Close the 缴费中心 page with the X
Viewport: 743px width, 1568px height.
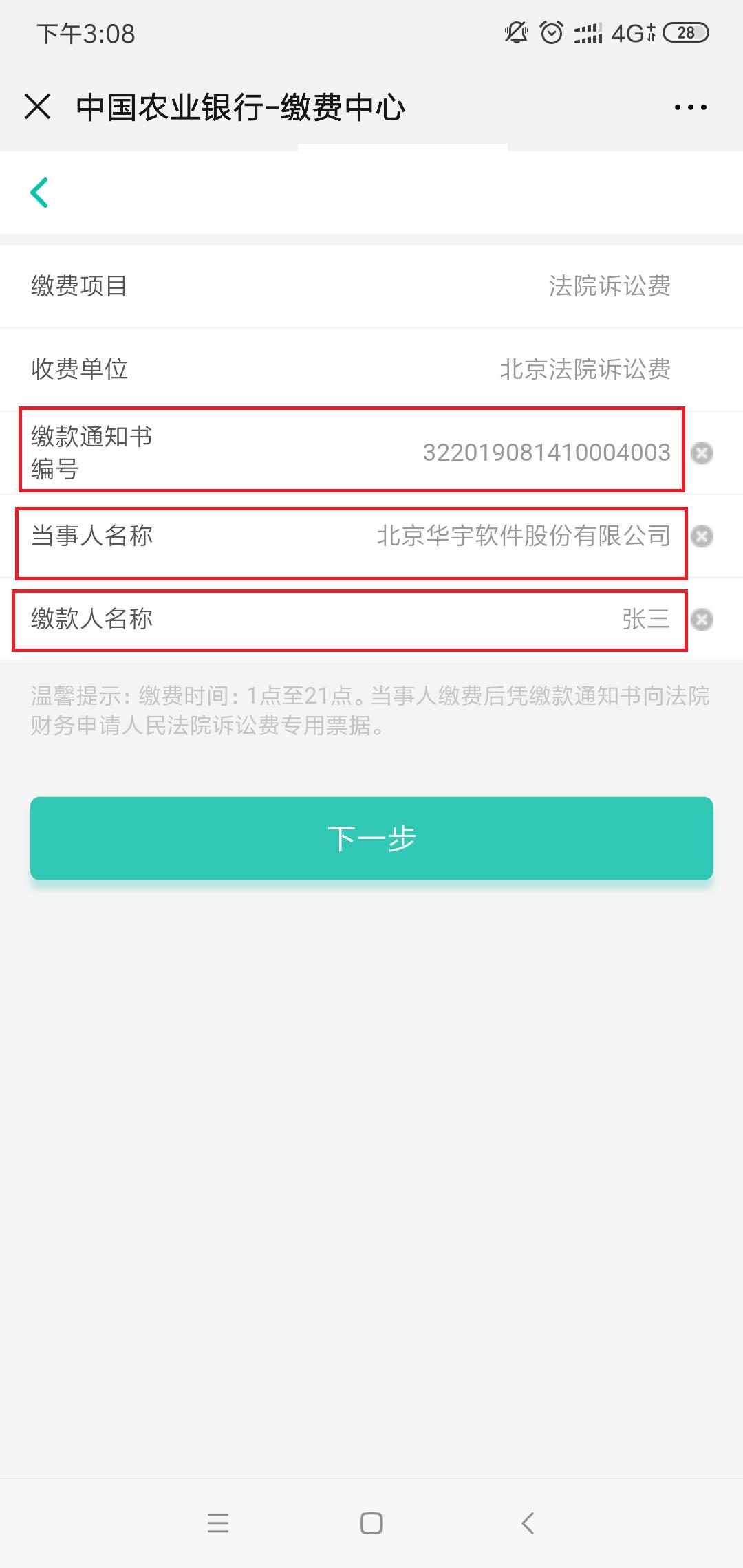(37, 106)
